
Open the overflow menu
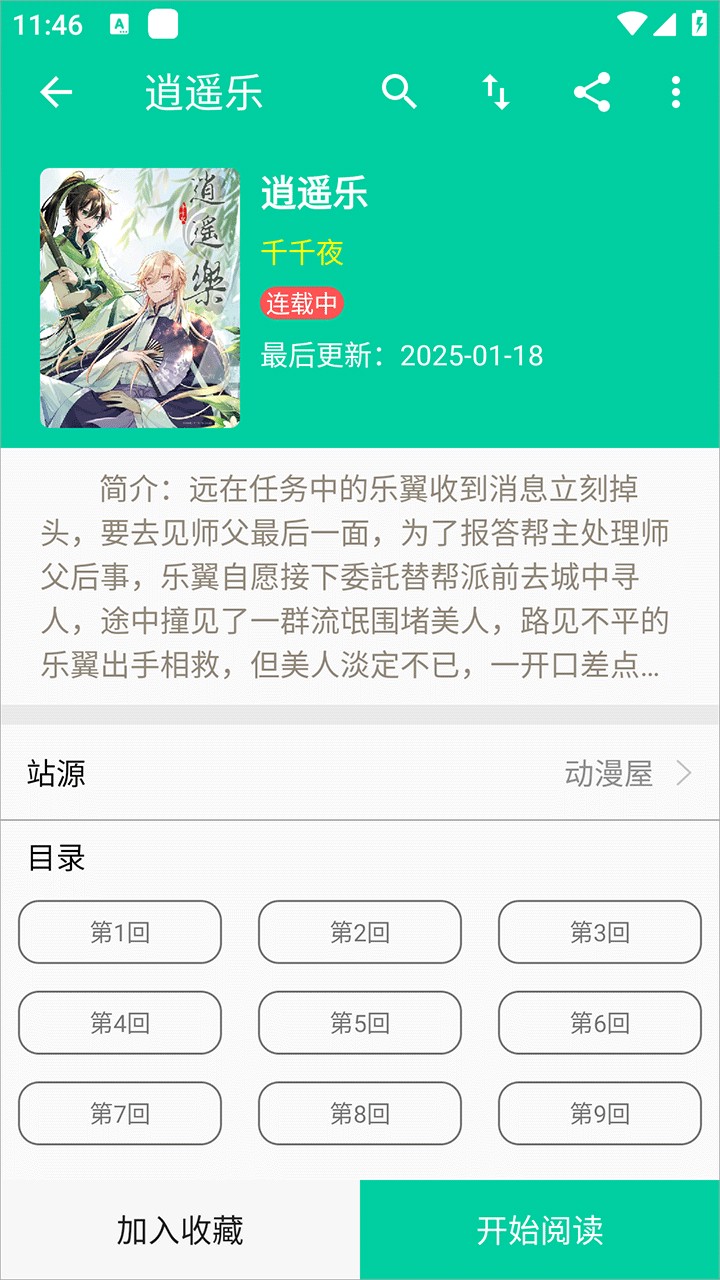676,93
